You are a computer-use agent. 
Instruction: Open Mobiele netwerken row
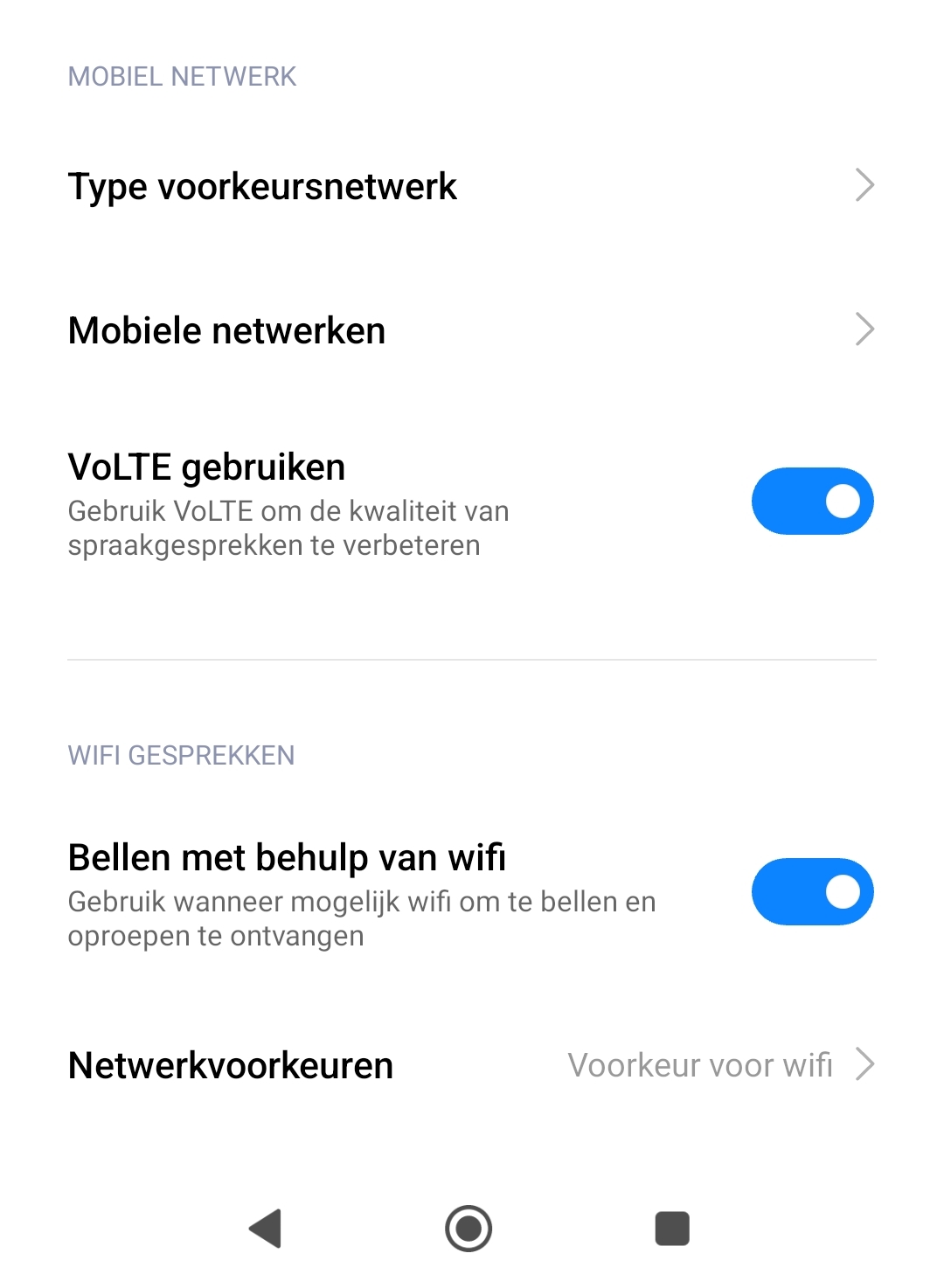tap(472, 330)
